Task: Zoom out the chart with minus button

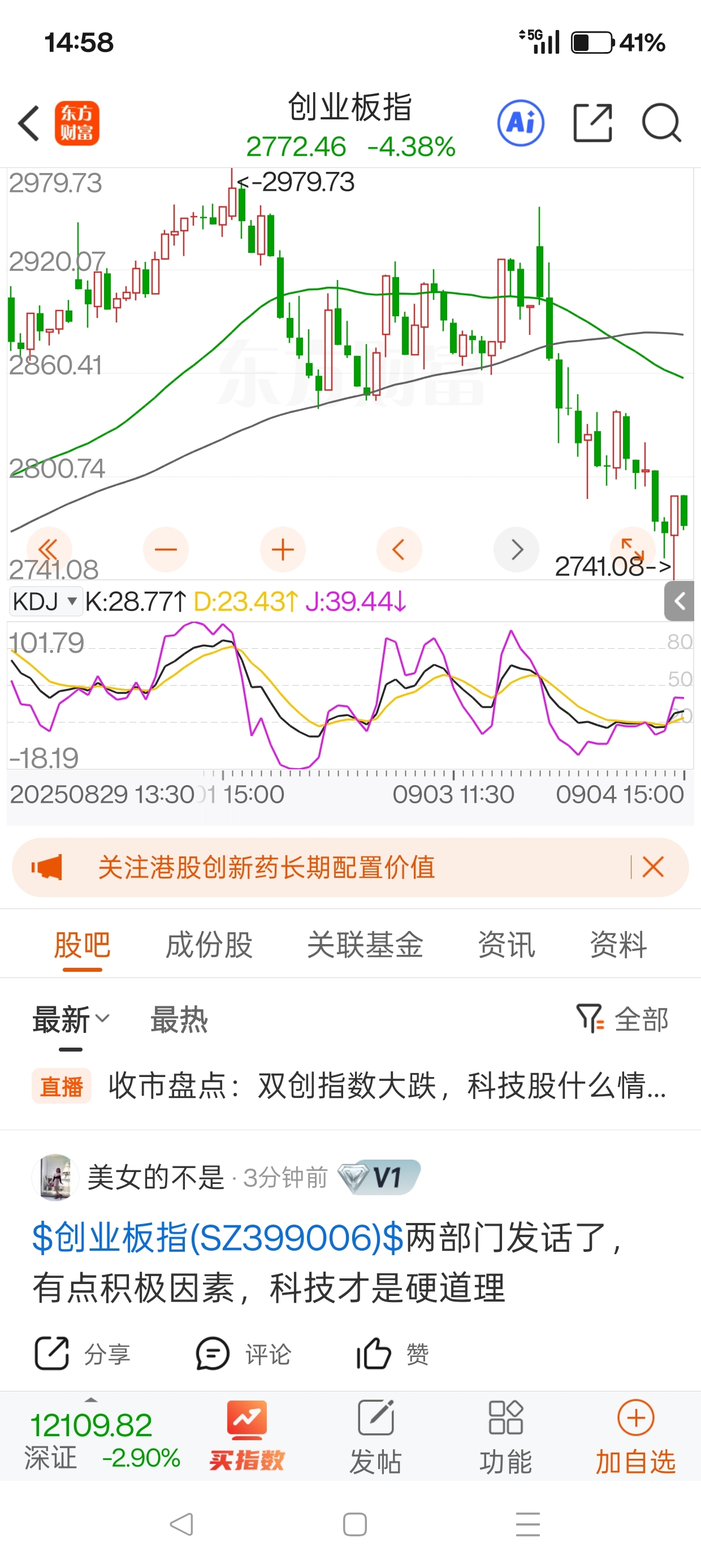Action: [166, 550]
